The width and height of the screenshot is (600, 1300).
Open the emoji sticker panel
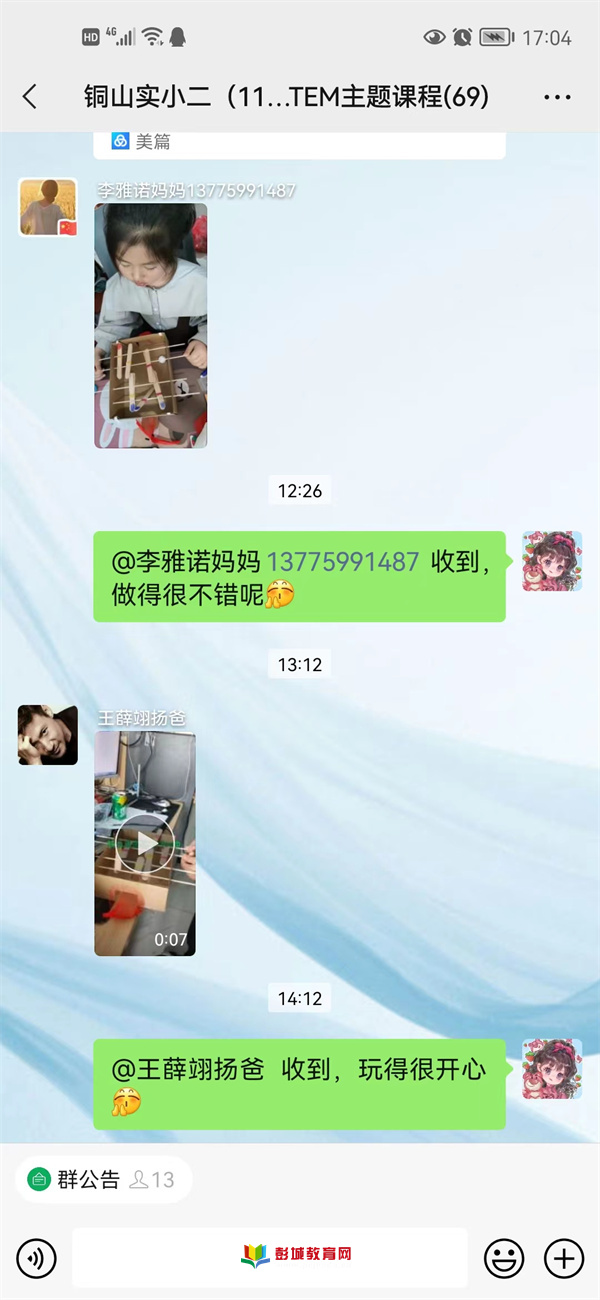(504, 1257)
